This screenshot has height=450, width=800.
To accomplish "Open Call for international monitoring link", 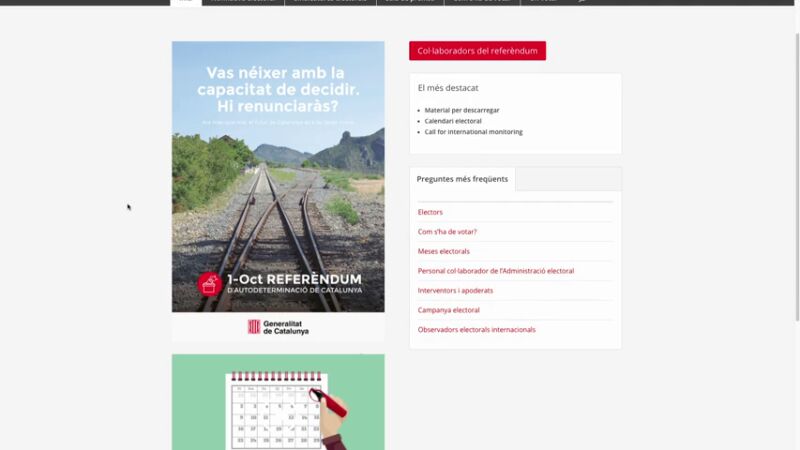I will pyautogui.click(x=473, y=132).
